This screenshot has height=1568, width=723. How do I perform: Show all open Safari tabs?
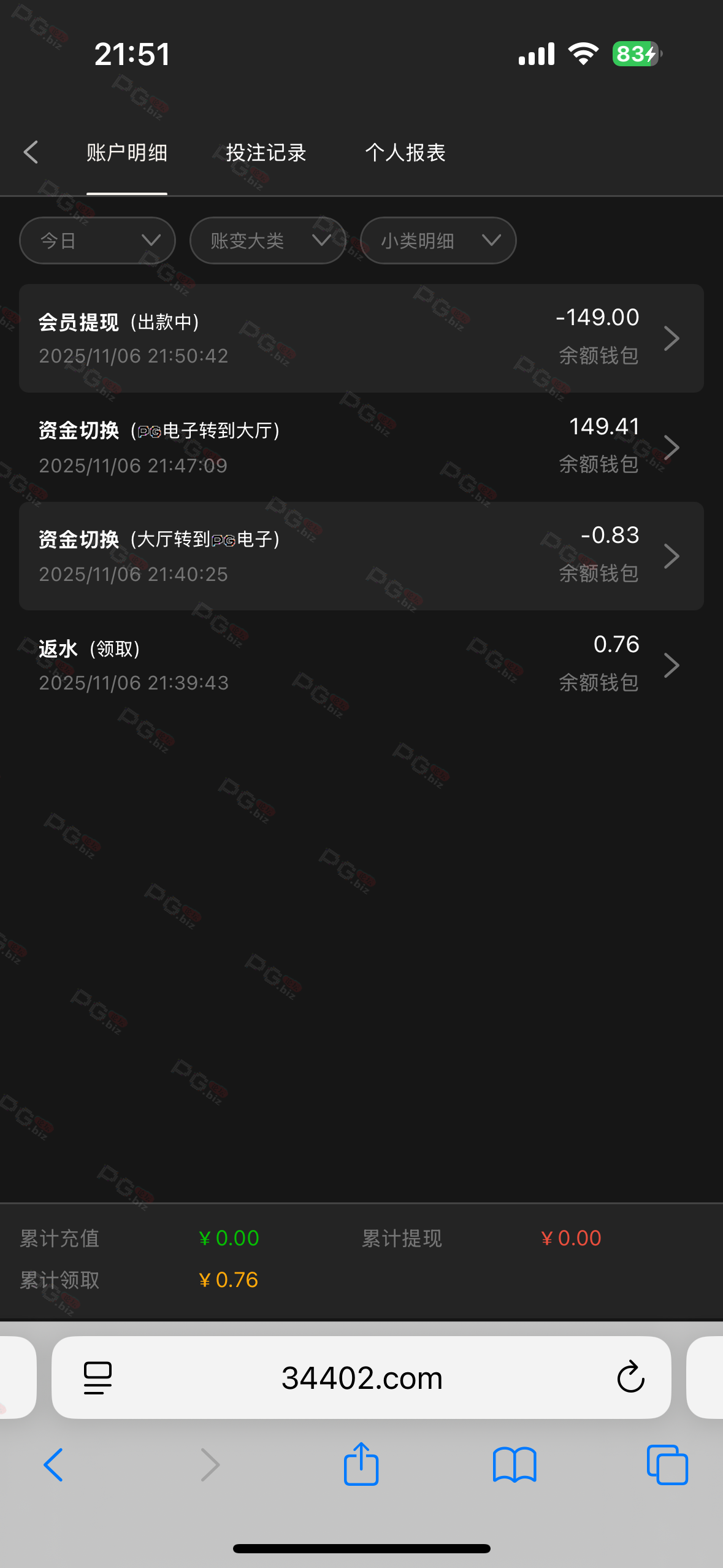(667, 1464)
